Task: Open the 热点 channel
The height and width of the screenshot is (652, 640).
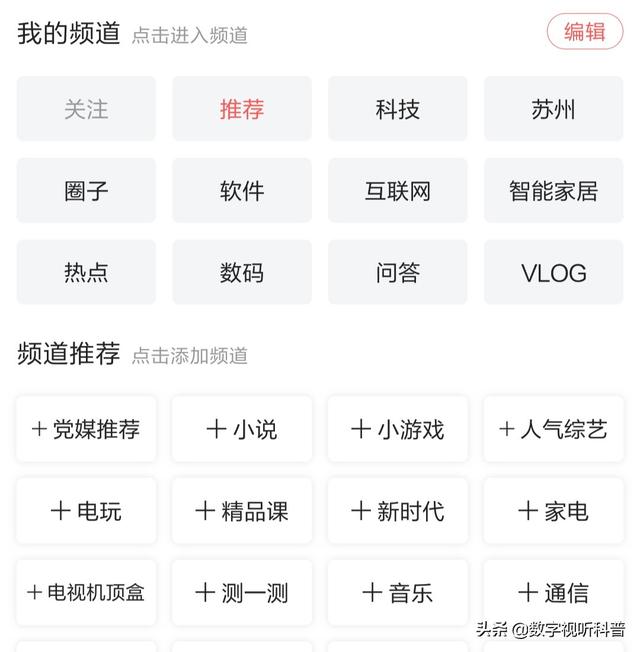Action: tap(86, 273)
